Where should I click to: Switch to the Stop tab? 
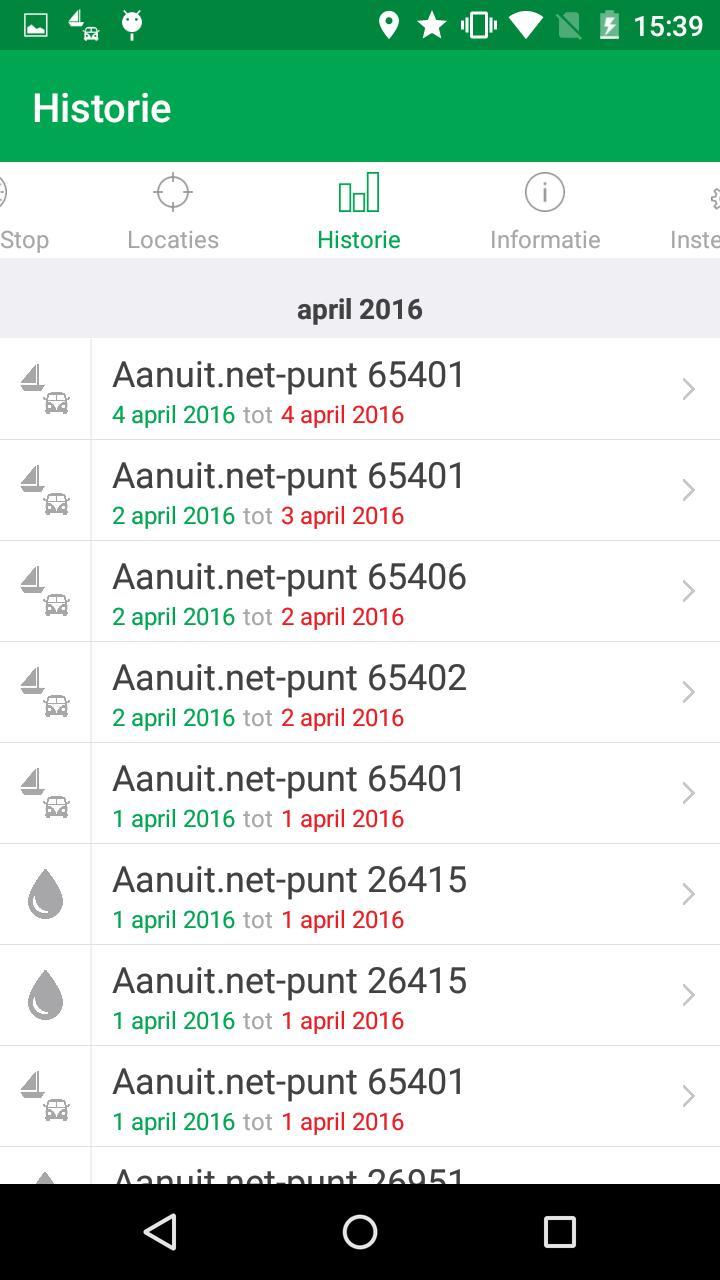25,210
